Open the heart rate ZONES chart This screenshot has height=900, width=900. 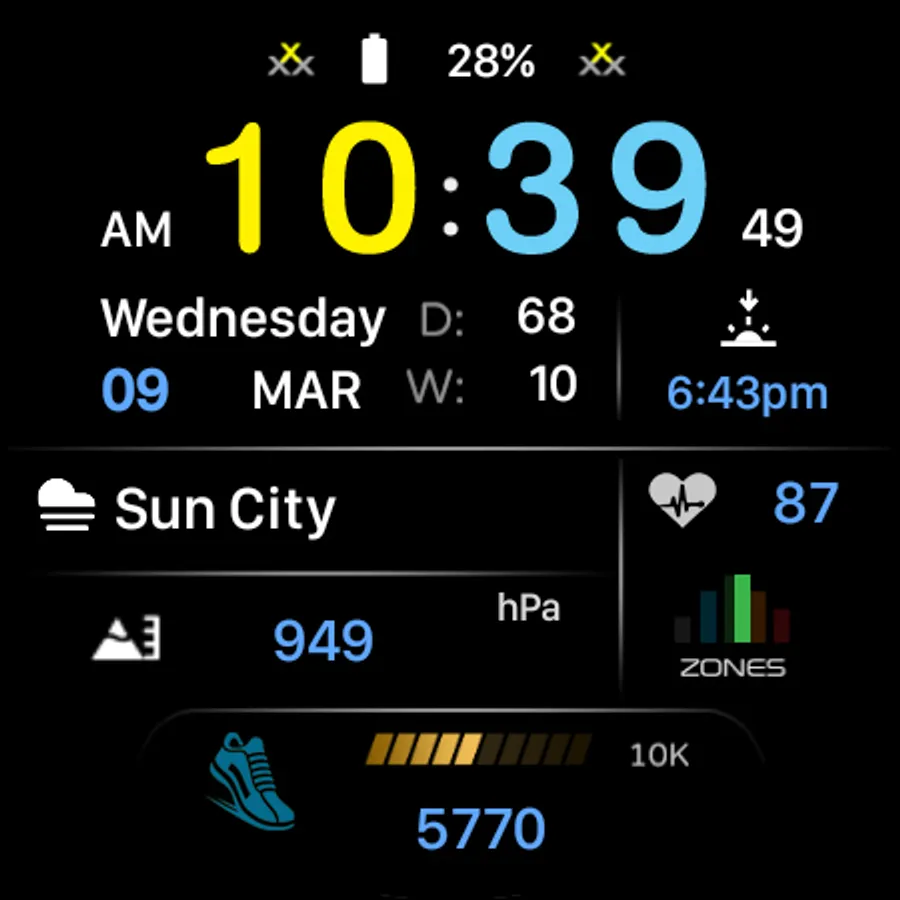coord(732,627)
